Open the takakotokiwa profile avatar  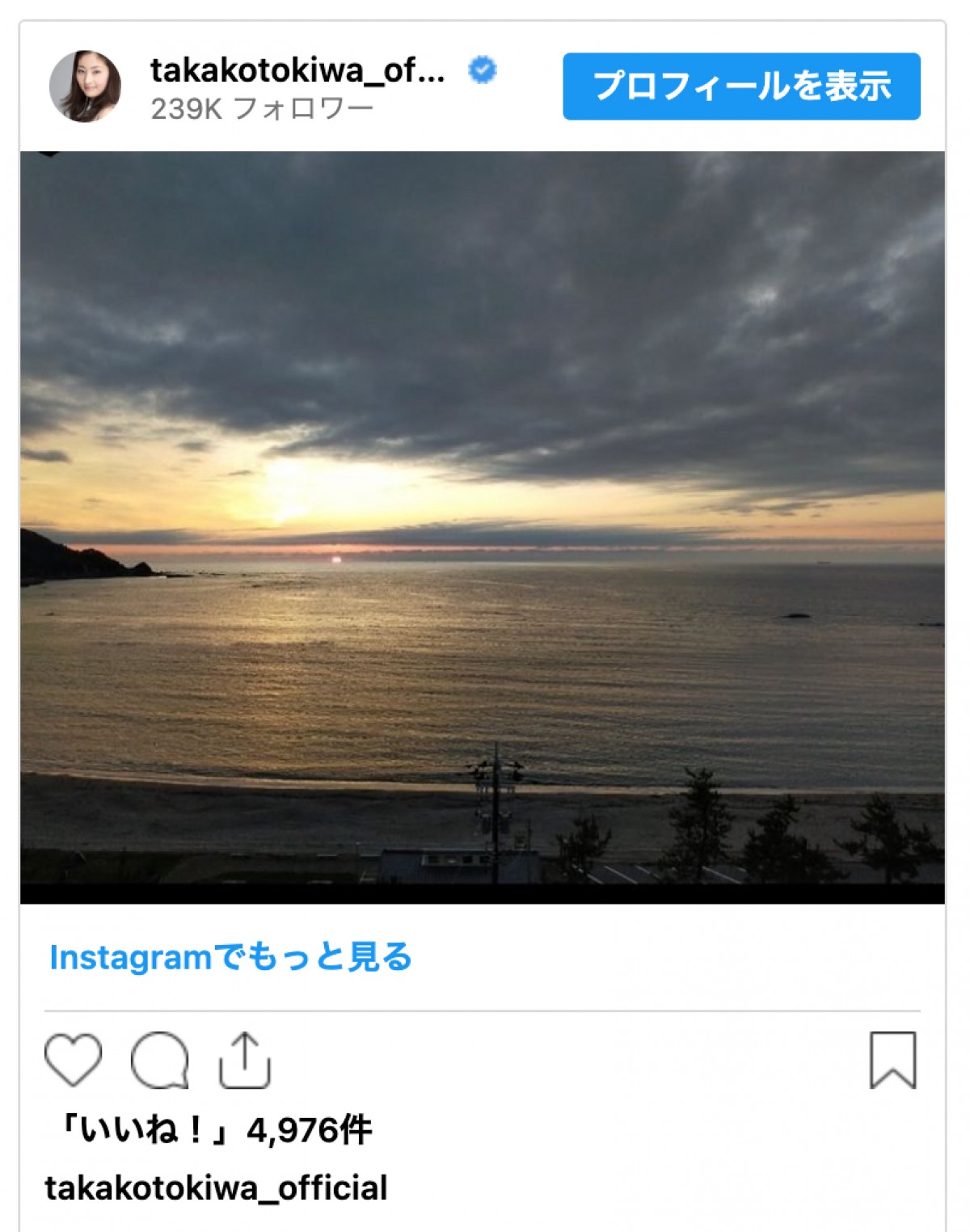click(x=85, y=86)
